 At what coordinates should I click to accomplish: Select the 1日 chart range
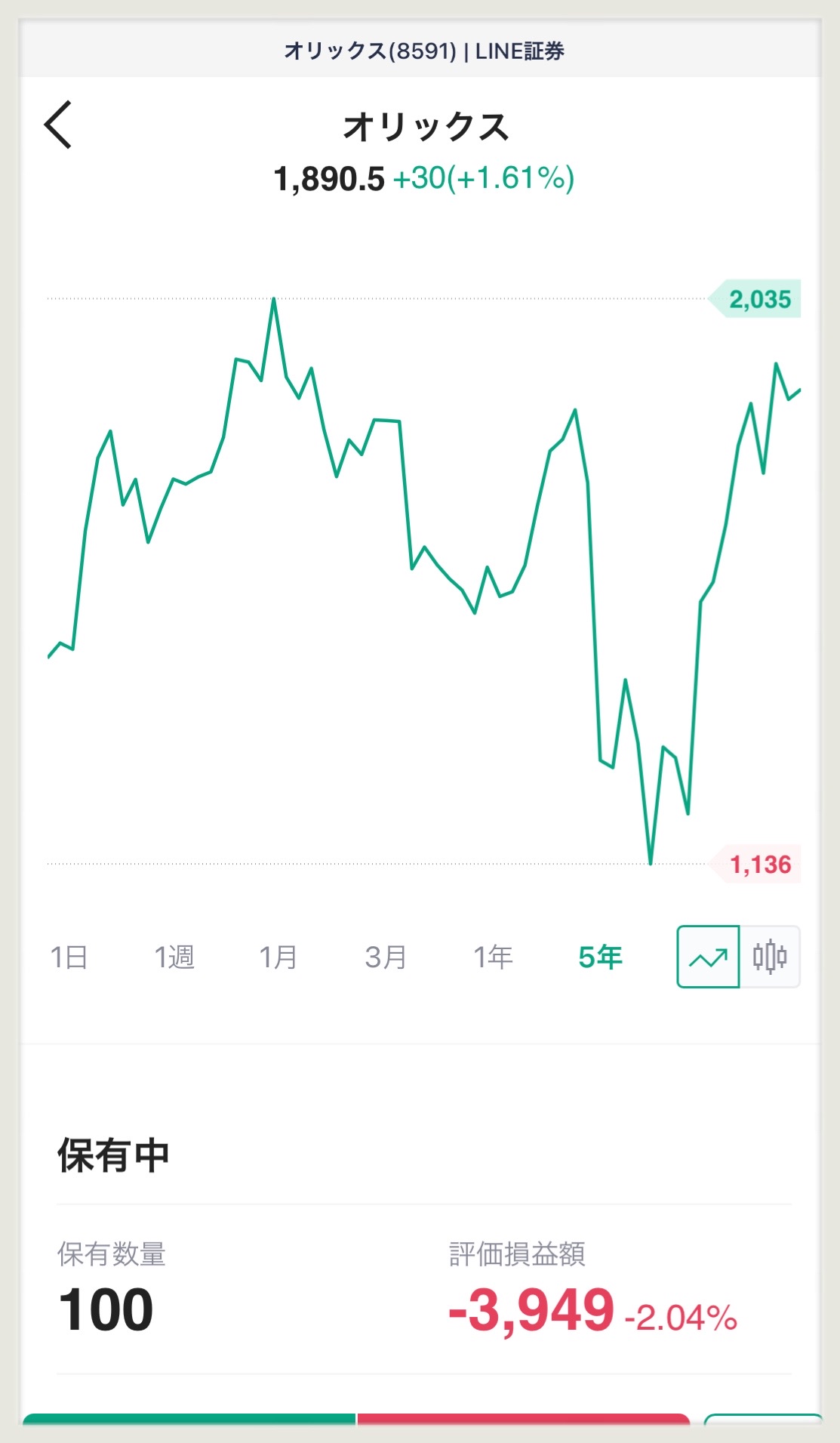69,957
